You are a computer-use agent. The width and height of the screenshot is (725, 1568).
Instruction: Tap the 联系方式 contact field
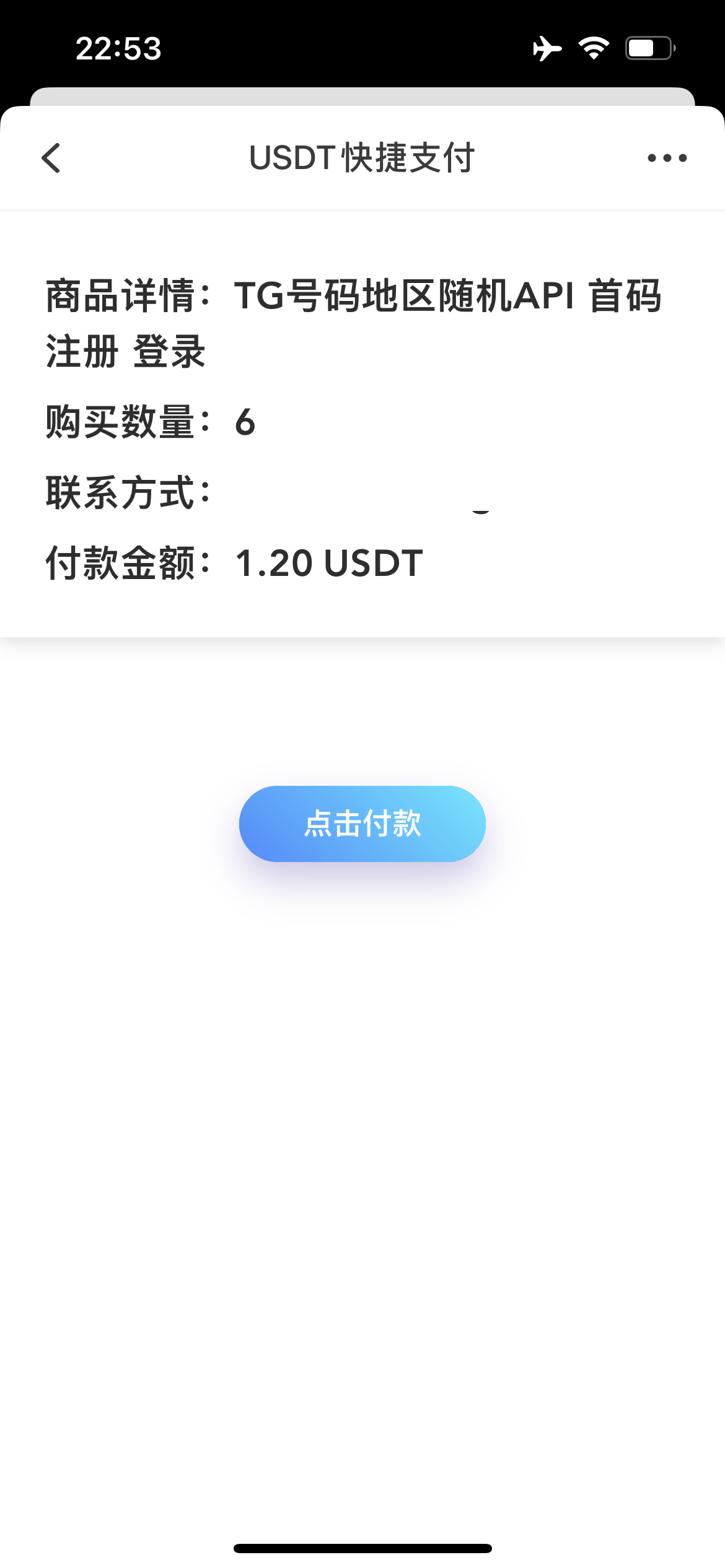coord(126,492)
